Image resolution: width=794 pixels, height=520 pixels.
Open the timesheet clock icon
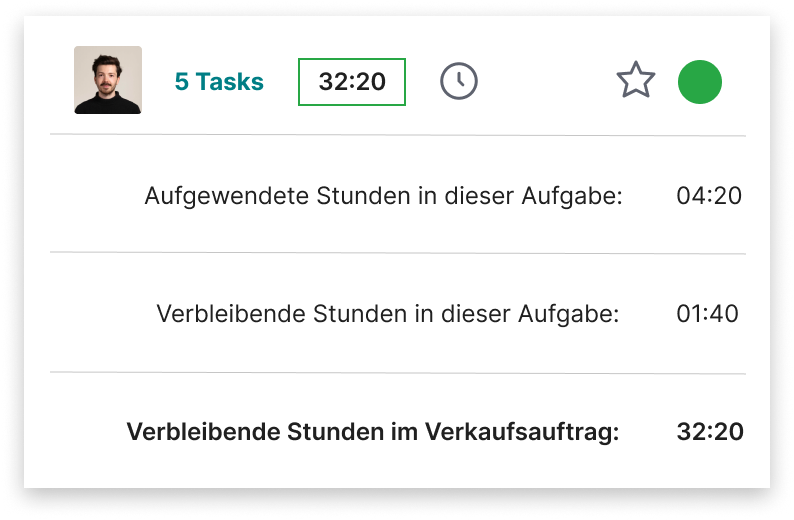coord(459,81)
